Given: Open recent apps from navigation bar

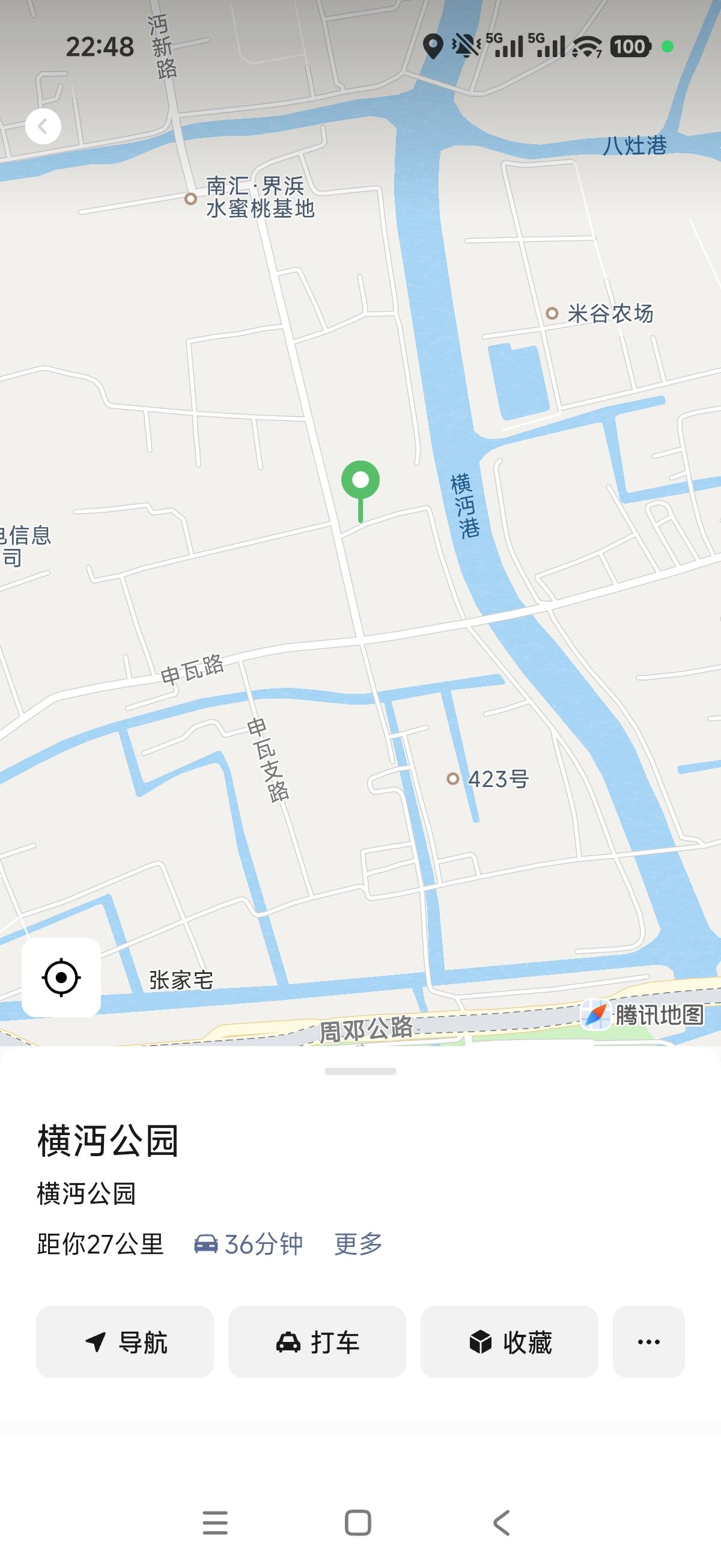Looking at the screenshot, I should (215, 1523).
